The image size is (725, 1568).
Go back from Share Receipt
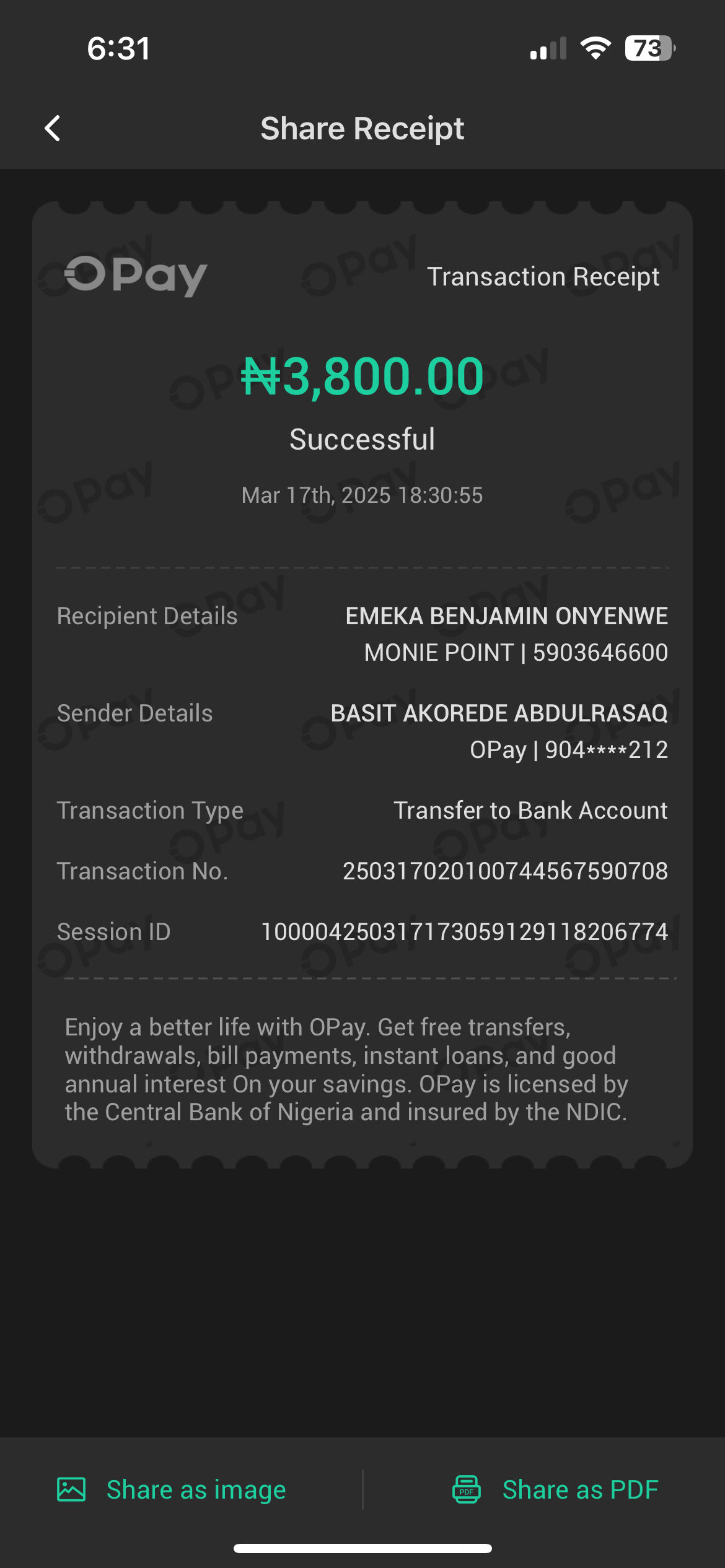click(x=53, y=129)
